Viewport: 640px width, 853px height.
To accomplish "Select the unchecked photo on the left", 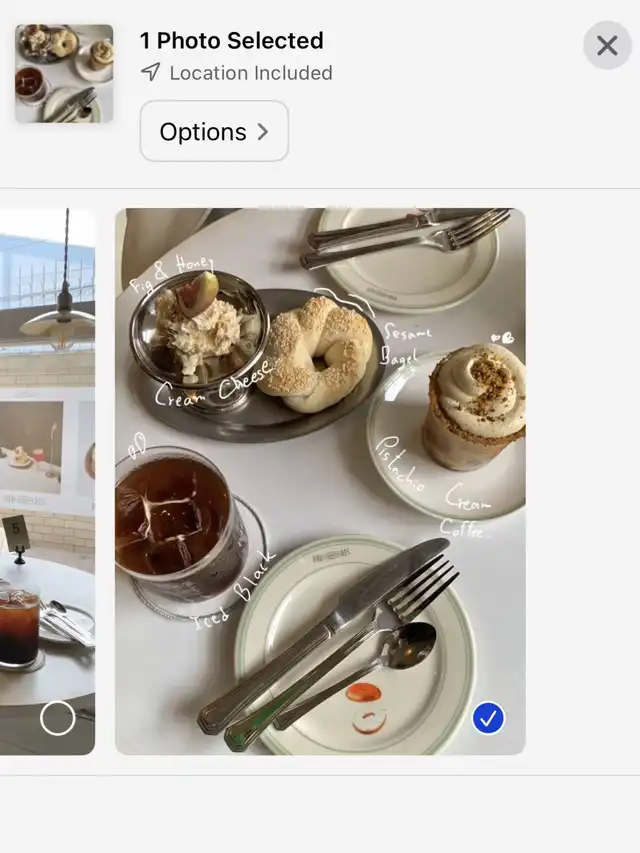I will tap(57, 717).
